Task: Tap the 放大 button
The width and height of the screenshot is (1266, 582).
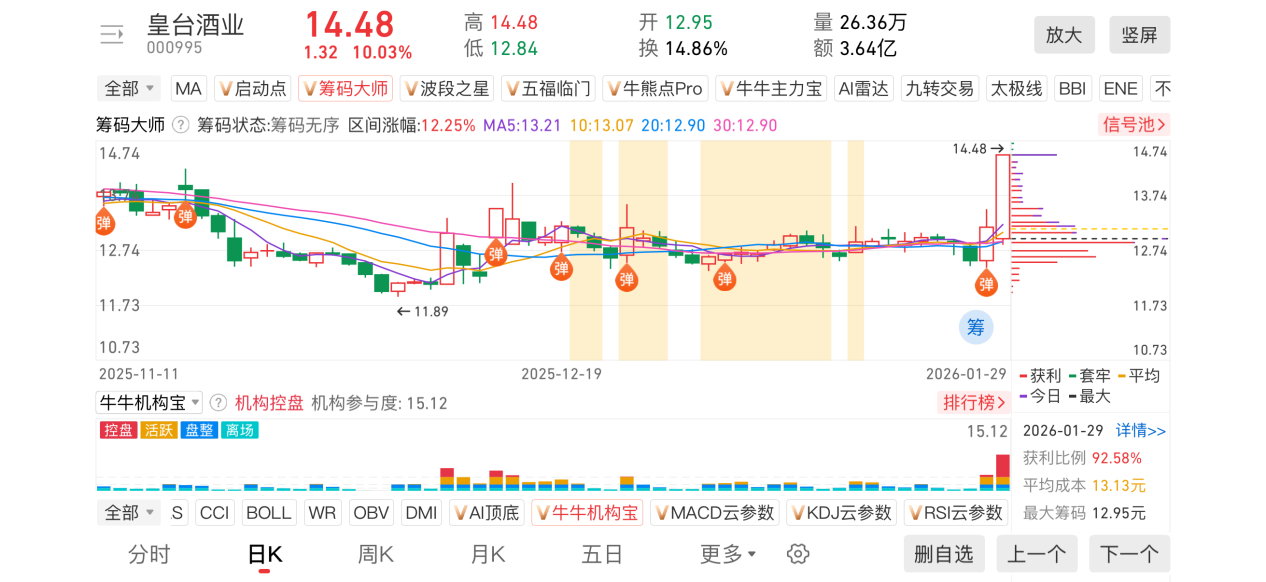Action: click(1064, 35)
